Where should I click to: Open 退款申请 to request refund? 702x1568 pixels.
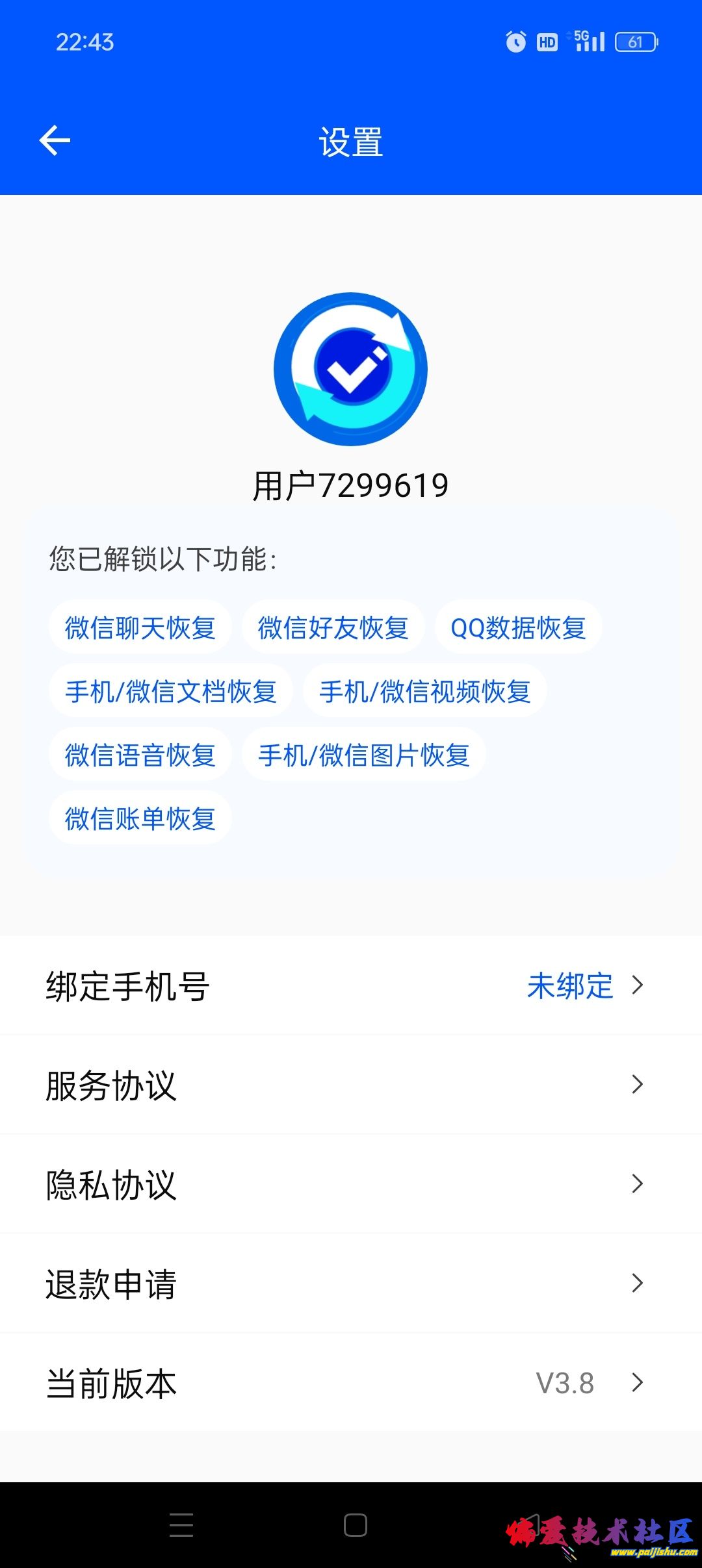pos(351,1283)
